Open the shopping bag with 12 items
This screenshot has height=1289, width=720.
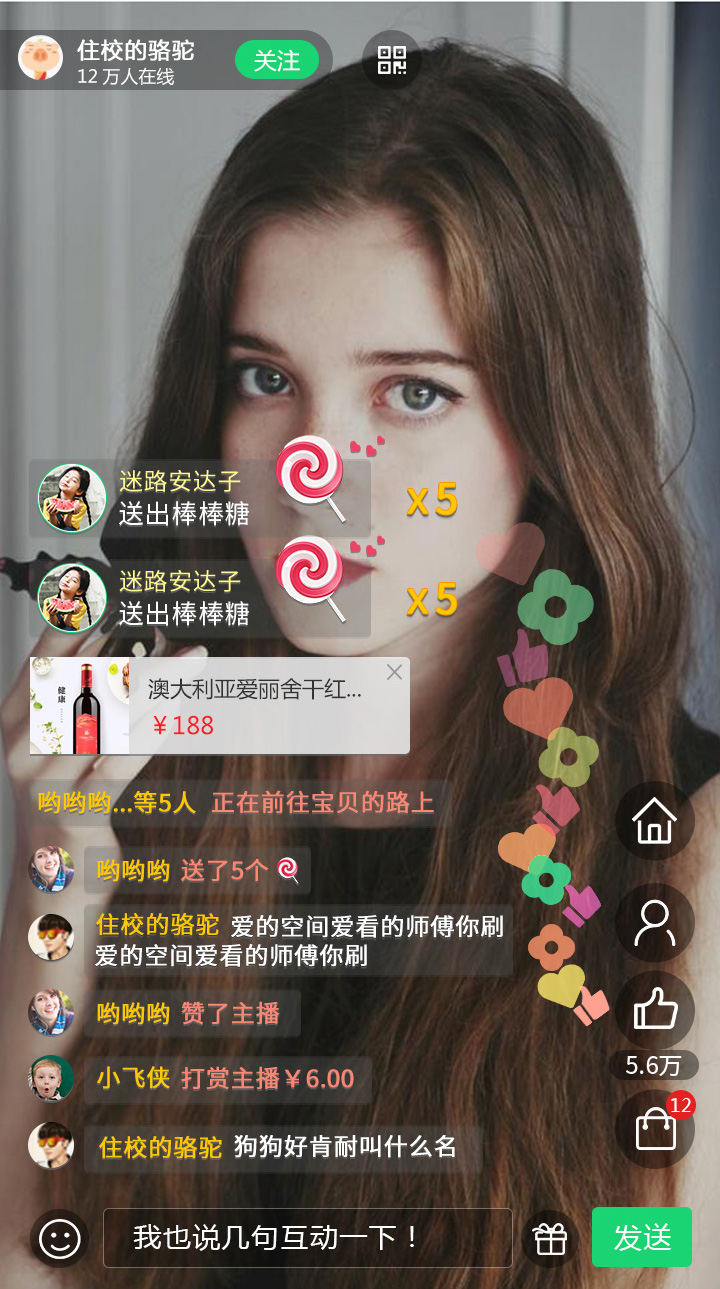point(655,1129)
